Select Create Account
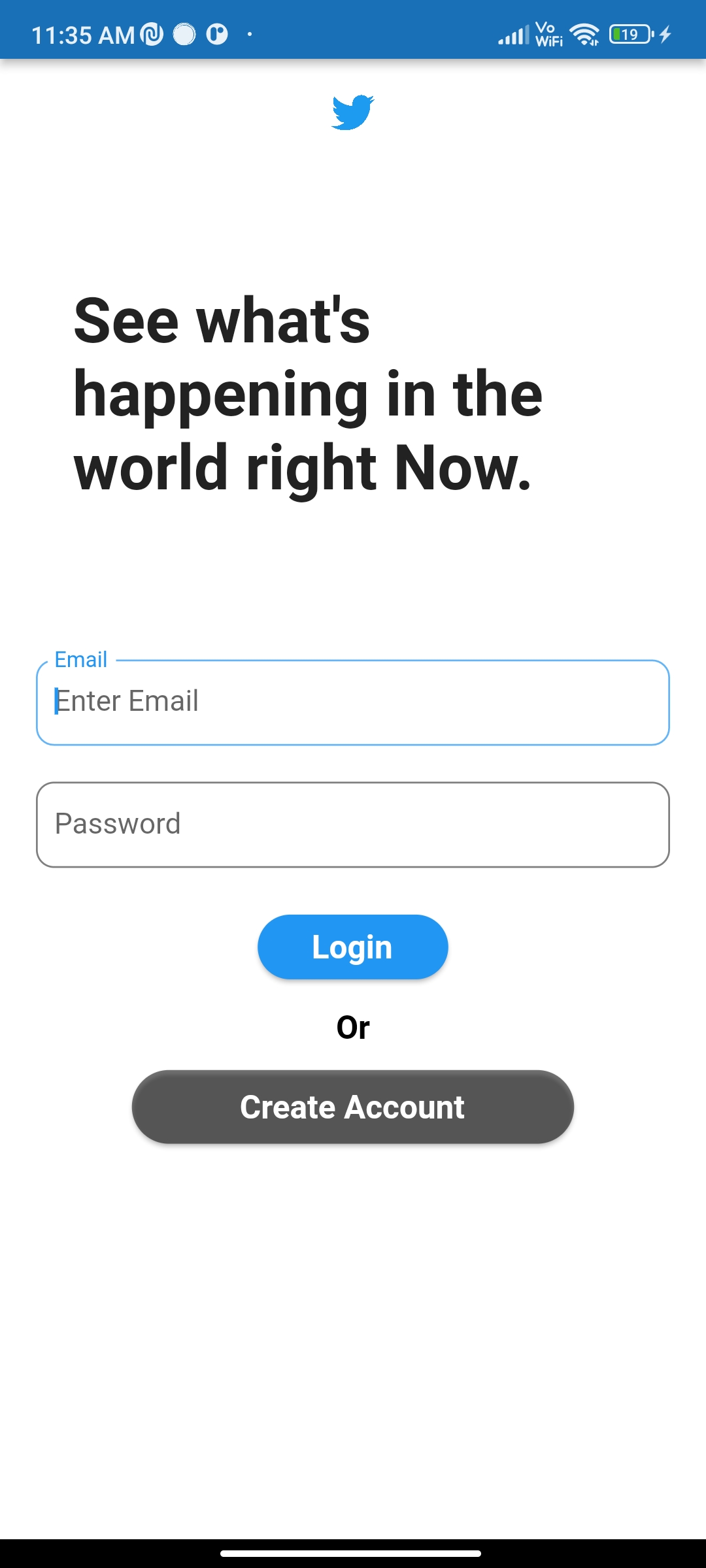The width and height of the screenshot is (706, 1568). (352, 1107)
